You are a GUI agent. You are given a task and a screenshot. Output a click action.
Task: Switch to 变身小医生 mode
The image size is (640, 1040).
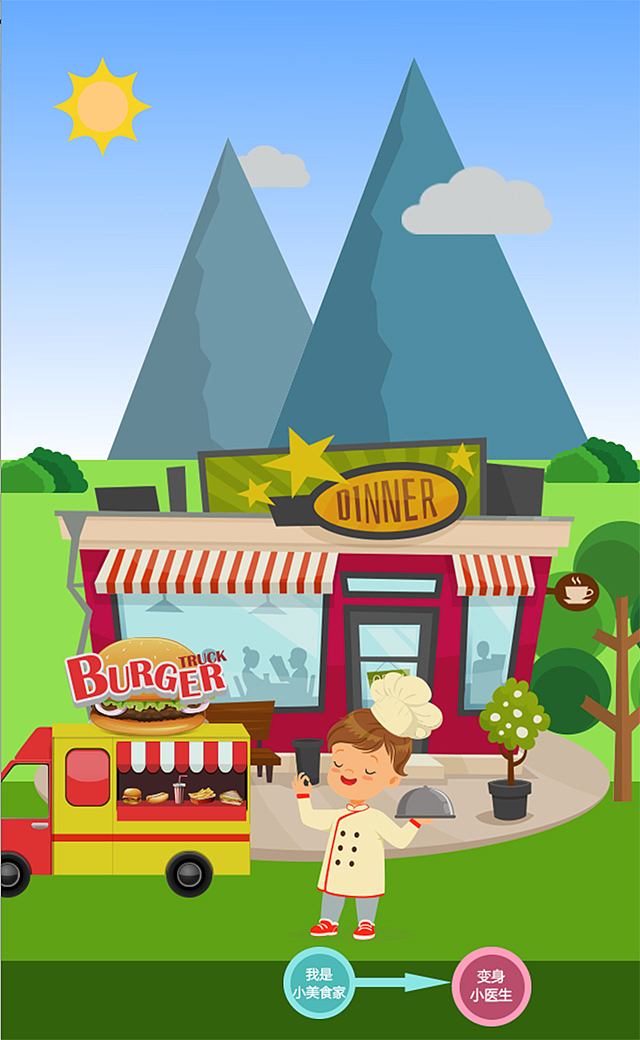(x=491, y=986)
